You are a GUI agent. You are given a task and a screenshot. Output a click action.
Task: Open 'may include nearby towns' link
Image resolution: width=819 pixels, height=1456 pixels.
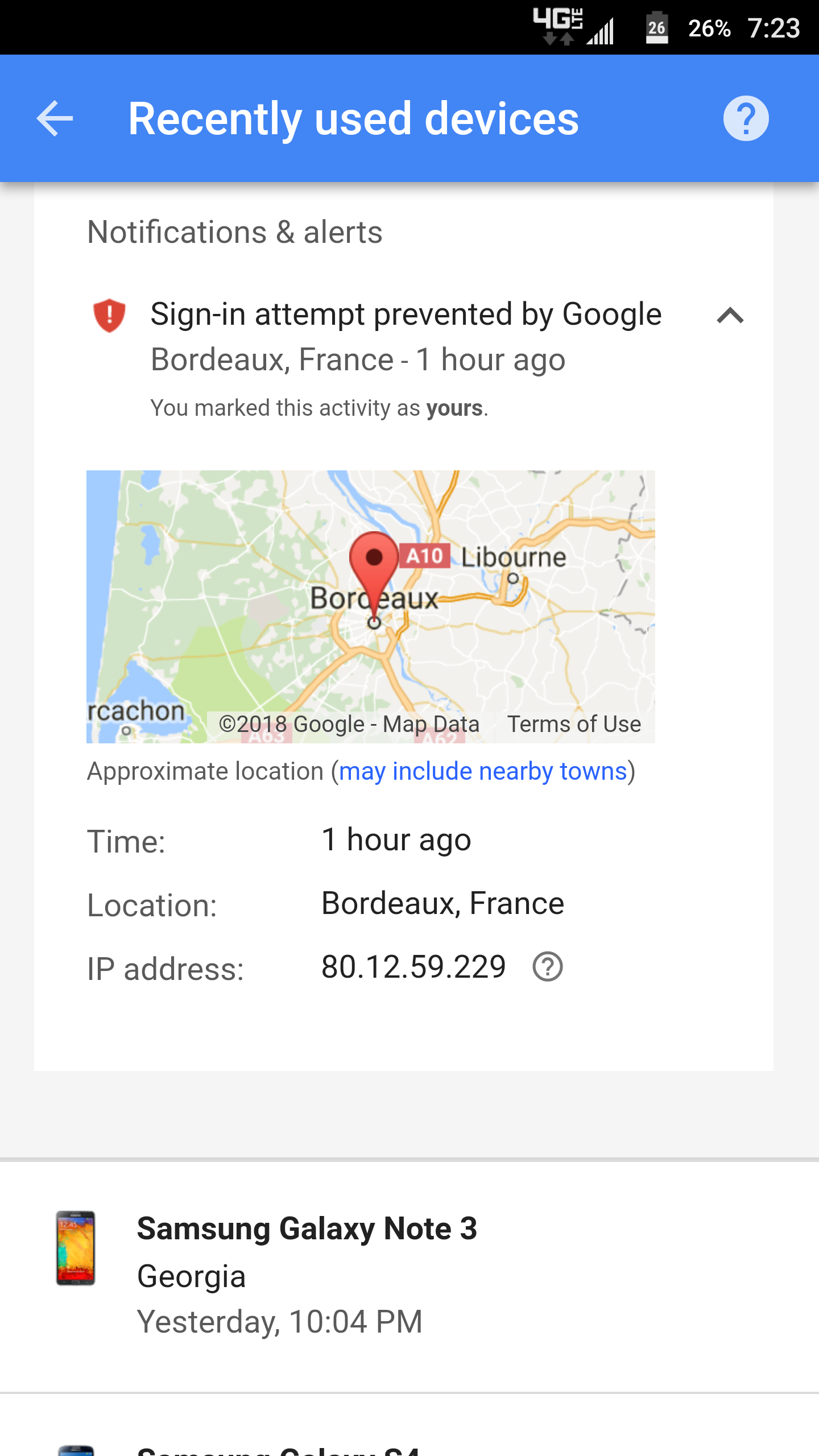pos(483,771)
